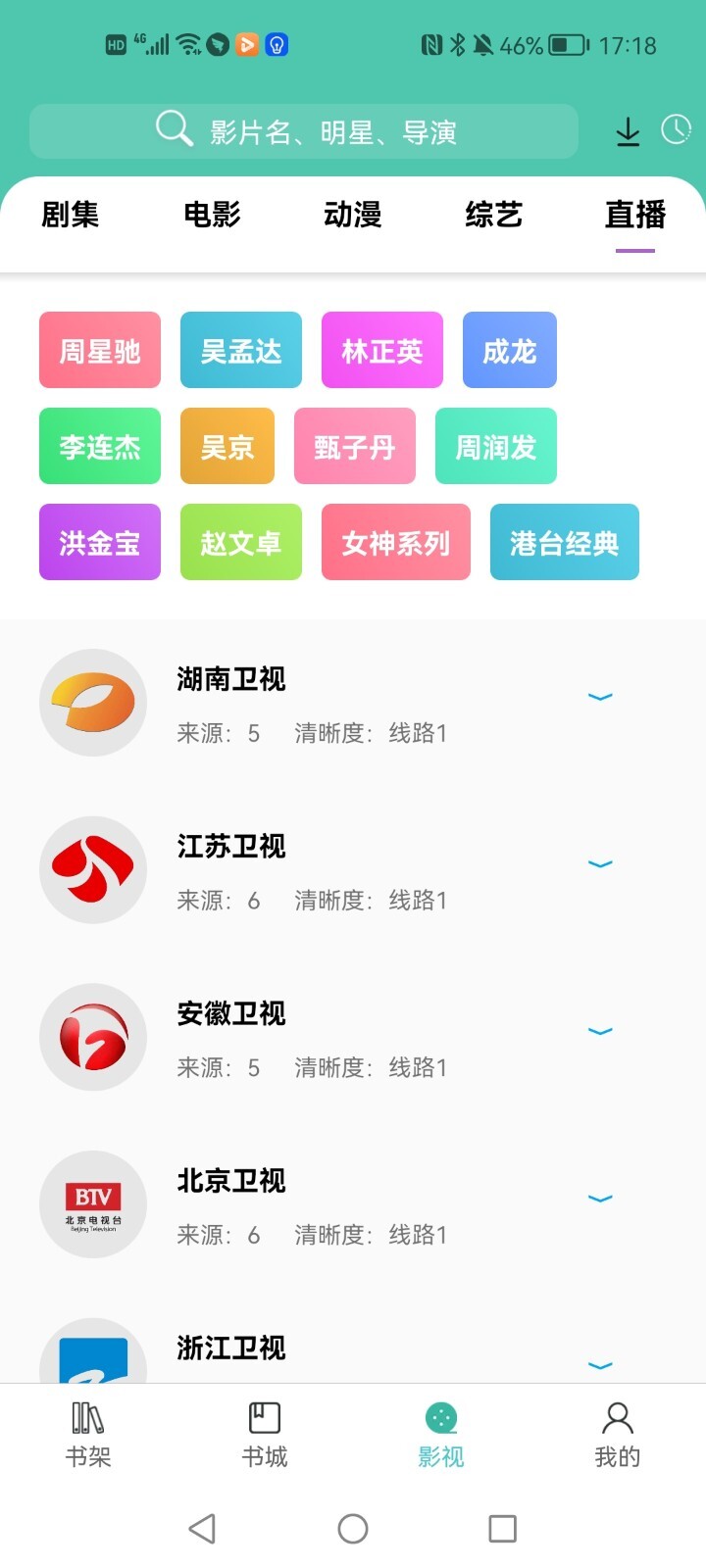The height and width of the screenshot is (1568, 706).
Task: Open the download manager icon
Action: pos(627,130)
